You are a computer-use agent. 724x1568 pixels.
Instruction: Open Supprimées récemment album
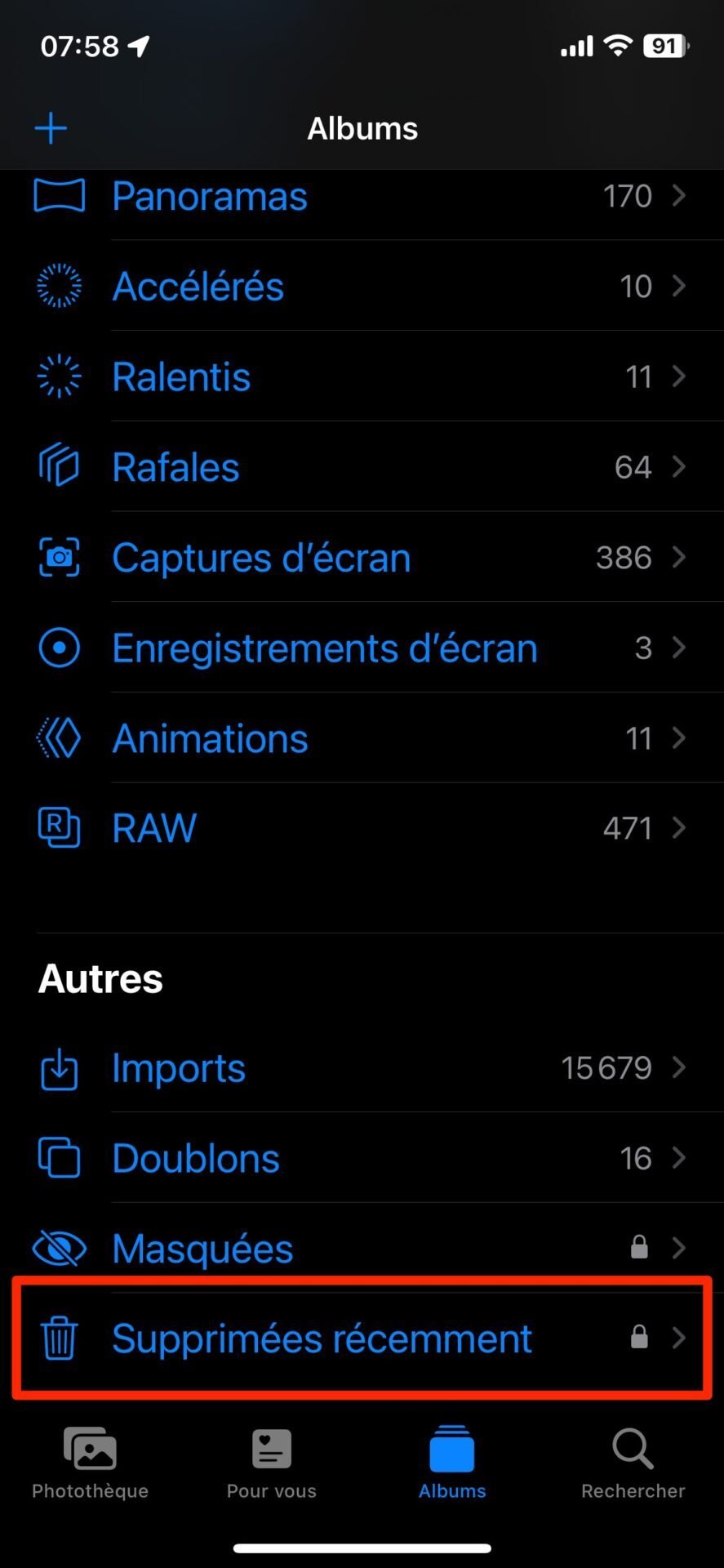362,1338
